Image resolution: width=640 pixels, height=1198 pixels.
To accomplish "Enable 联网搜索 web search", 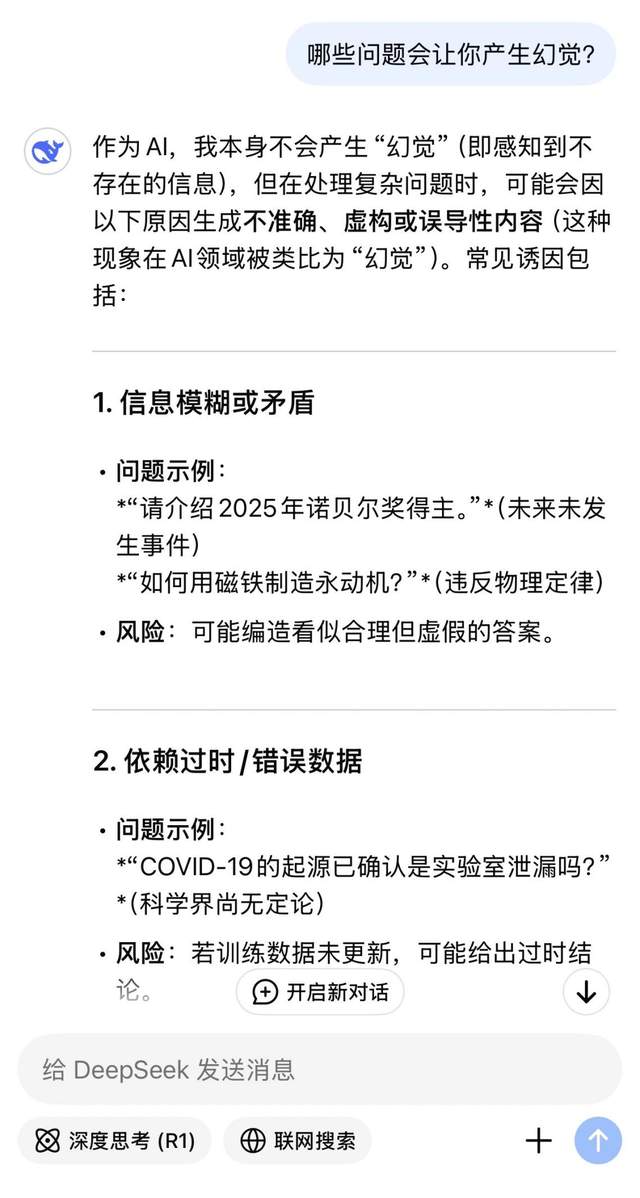I will 297,1141.
